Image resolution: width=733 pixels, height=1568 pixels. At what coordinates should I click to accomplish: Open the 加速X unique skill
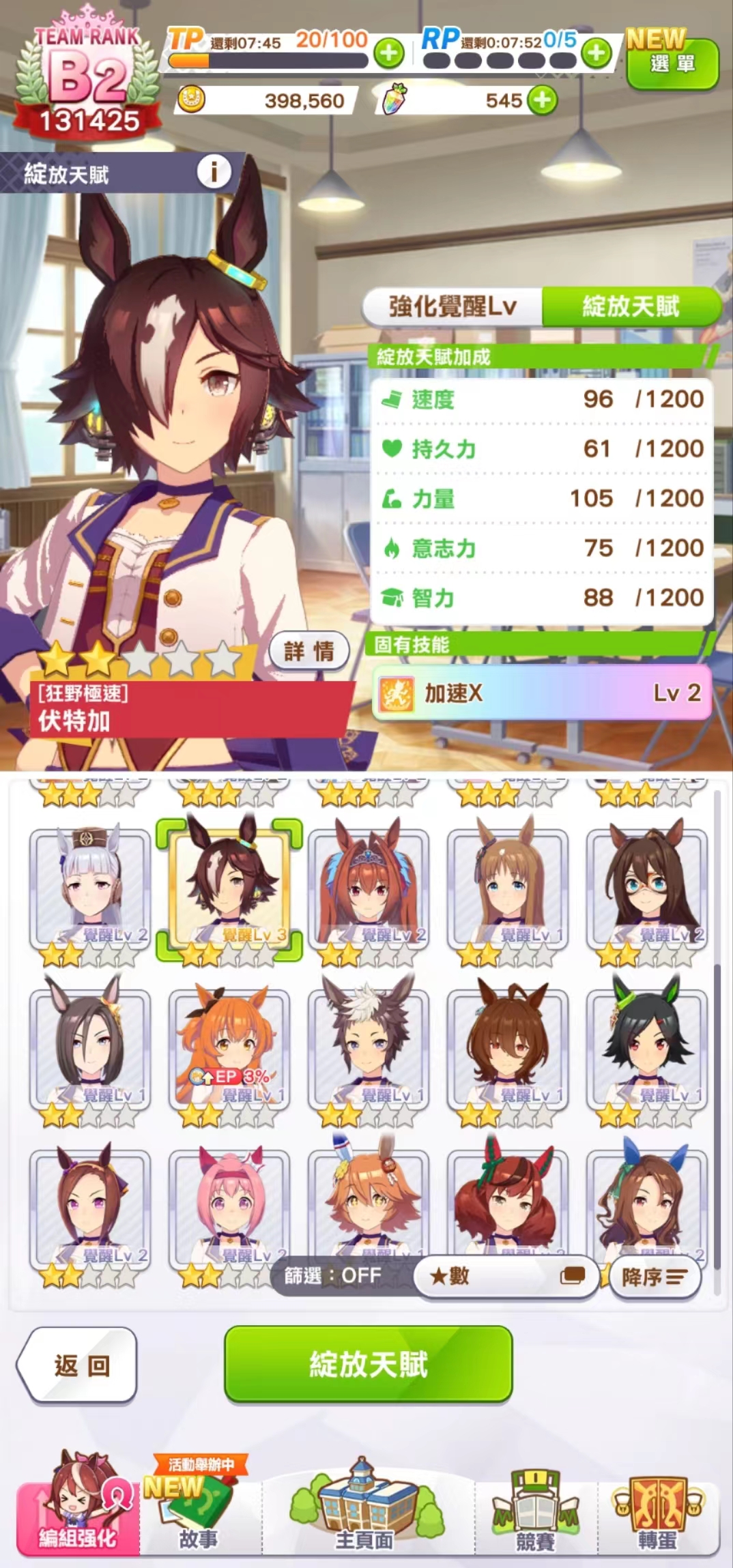coord(541,693)
